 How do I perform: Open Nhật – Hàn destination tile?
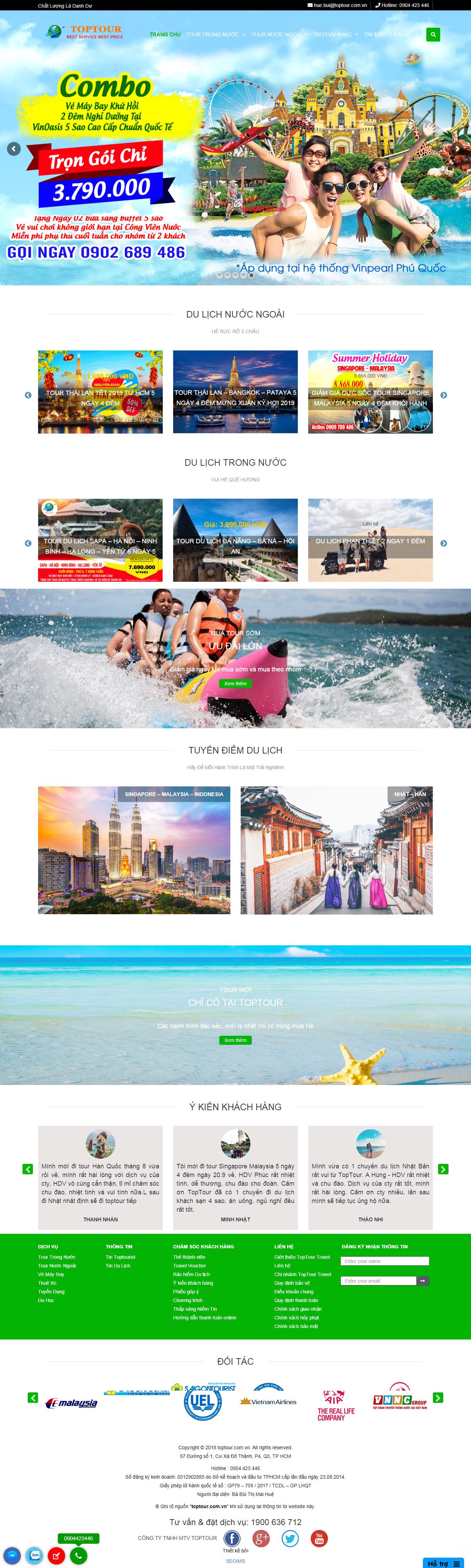336,850
